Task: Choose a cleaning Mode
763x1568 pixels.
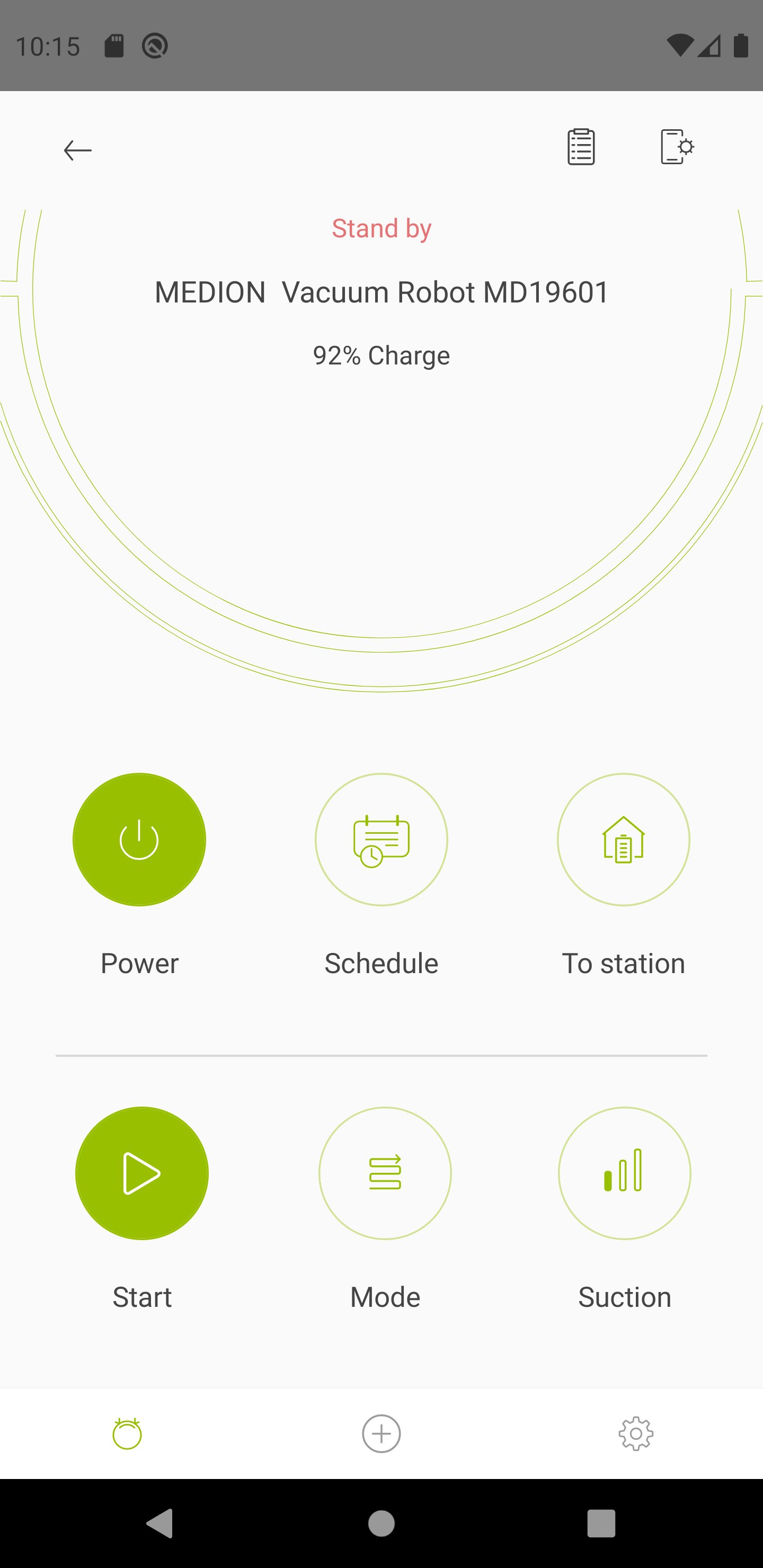Action: [385, 1173]
